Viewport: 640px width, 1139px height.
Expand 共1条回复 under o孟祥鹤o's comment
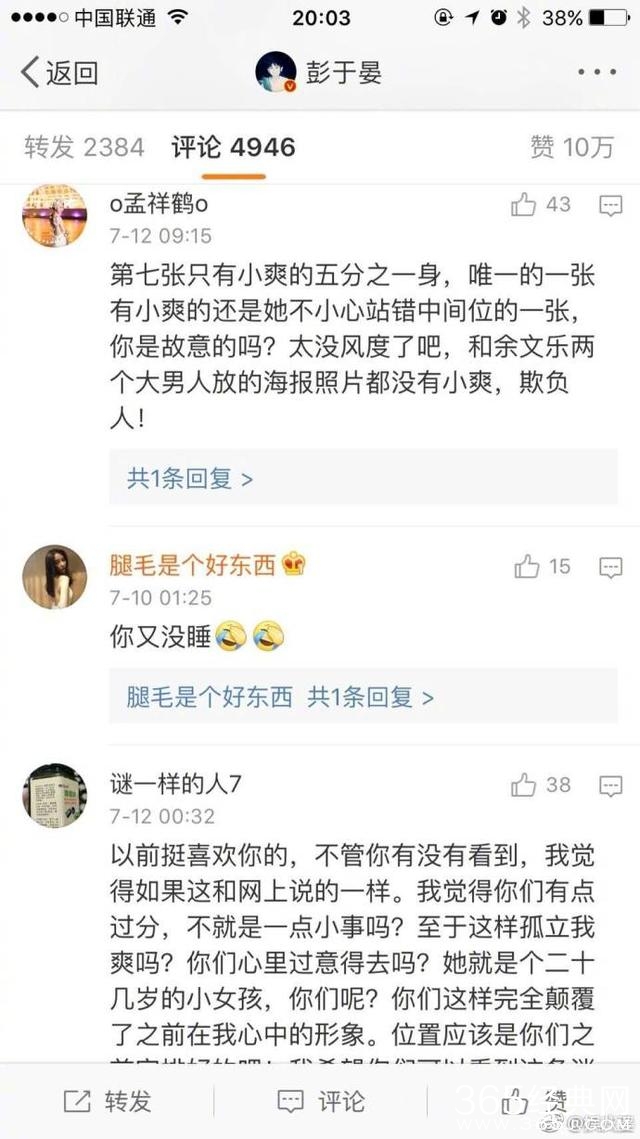pyautogui.click(x=190, y=478)
